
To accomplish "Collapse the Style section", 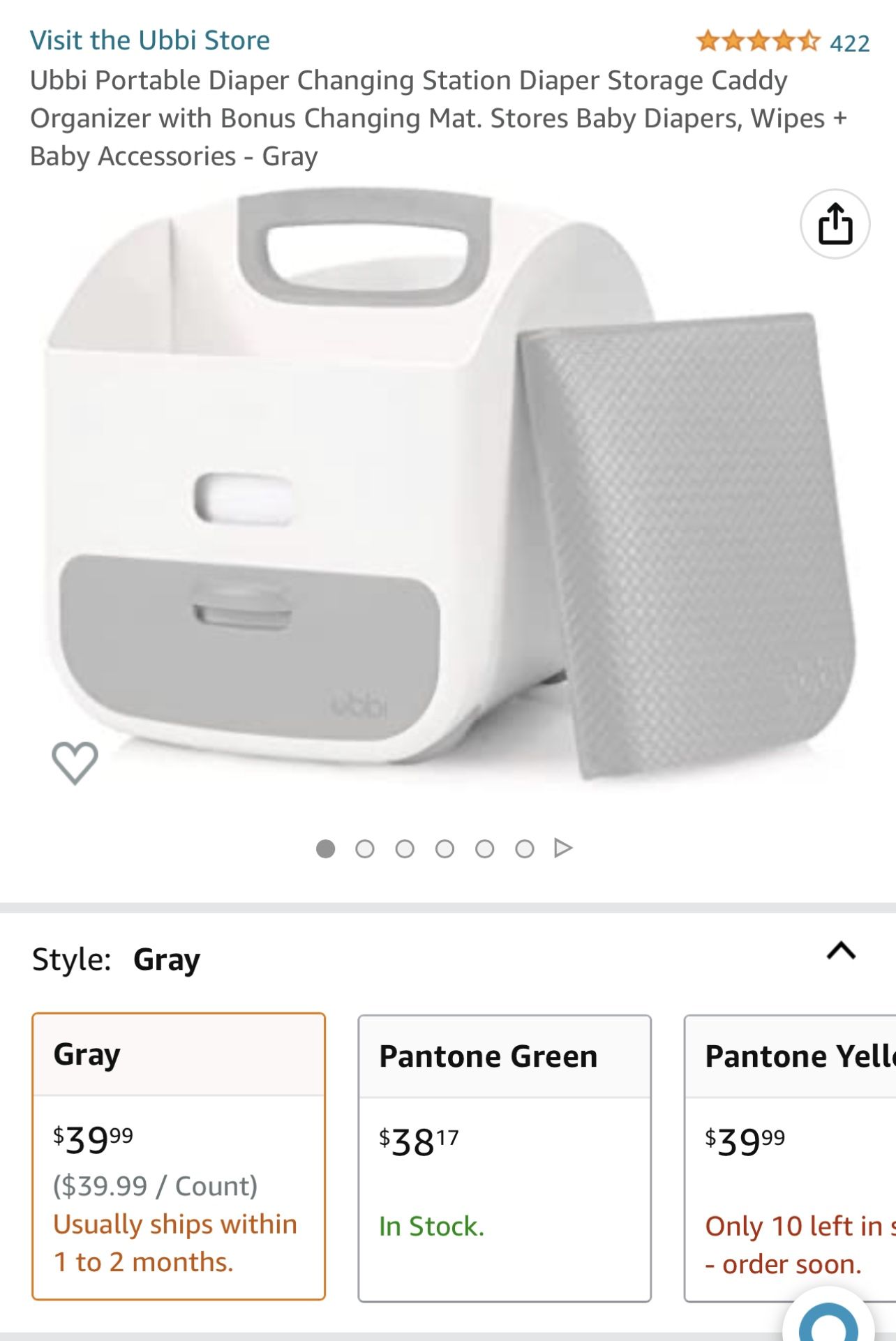I will click(841, 951).
